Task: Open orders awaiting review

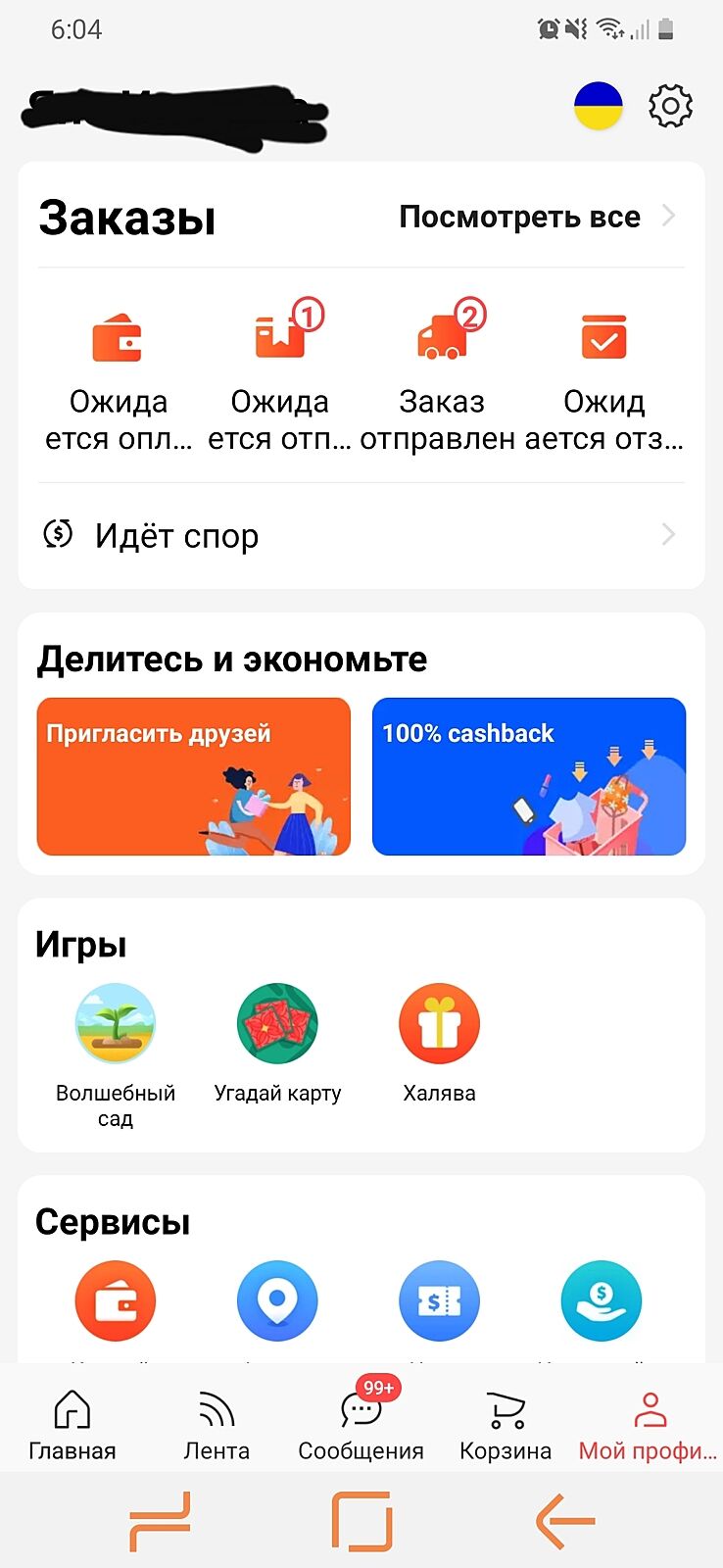Action: click(x=603, y=377)
